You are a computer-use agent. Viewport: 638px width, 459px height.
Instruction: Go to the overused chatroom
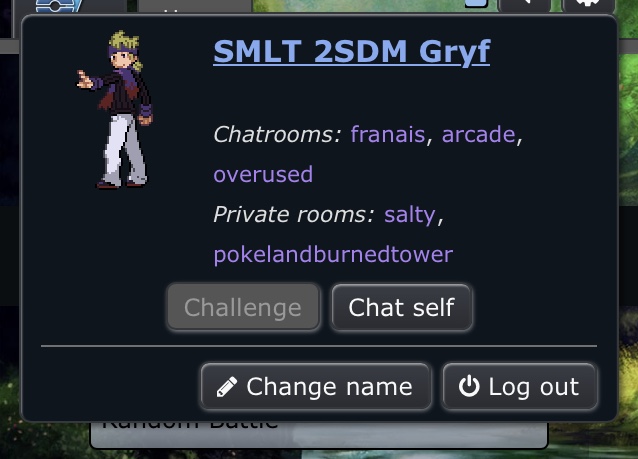coord(263,174)
